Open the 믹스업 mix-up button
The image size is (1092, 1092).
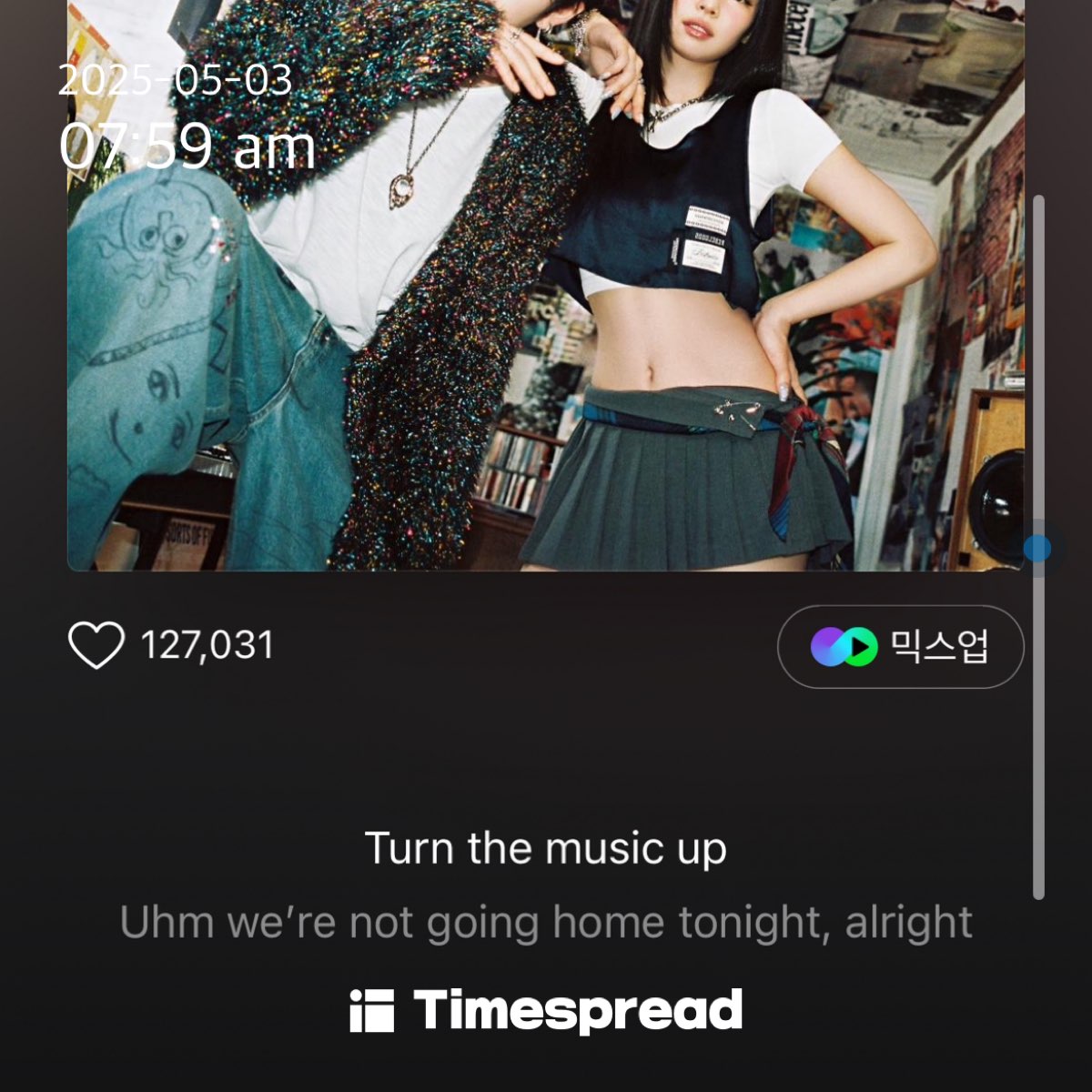[900, 647]
